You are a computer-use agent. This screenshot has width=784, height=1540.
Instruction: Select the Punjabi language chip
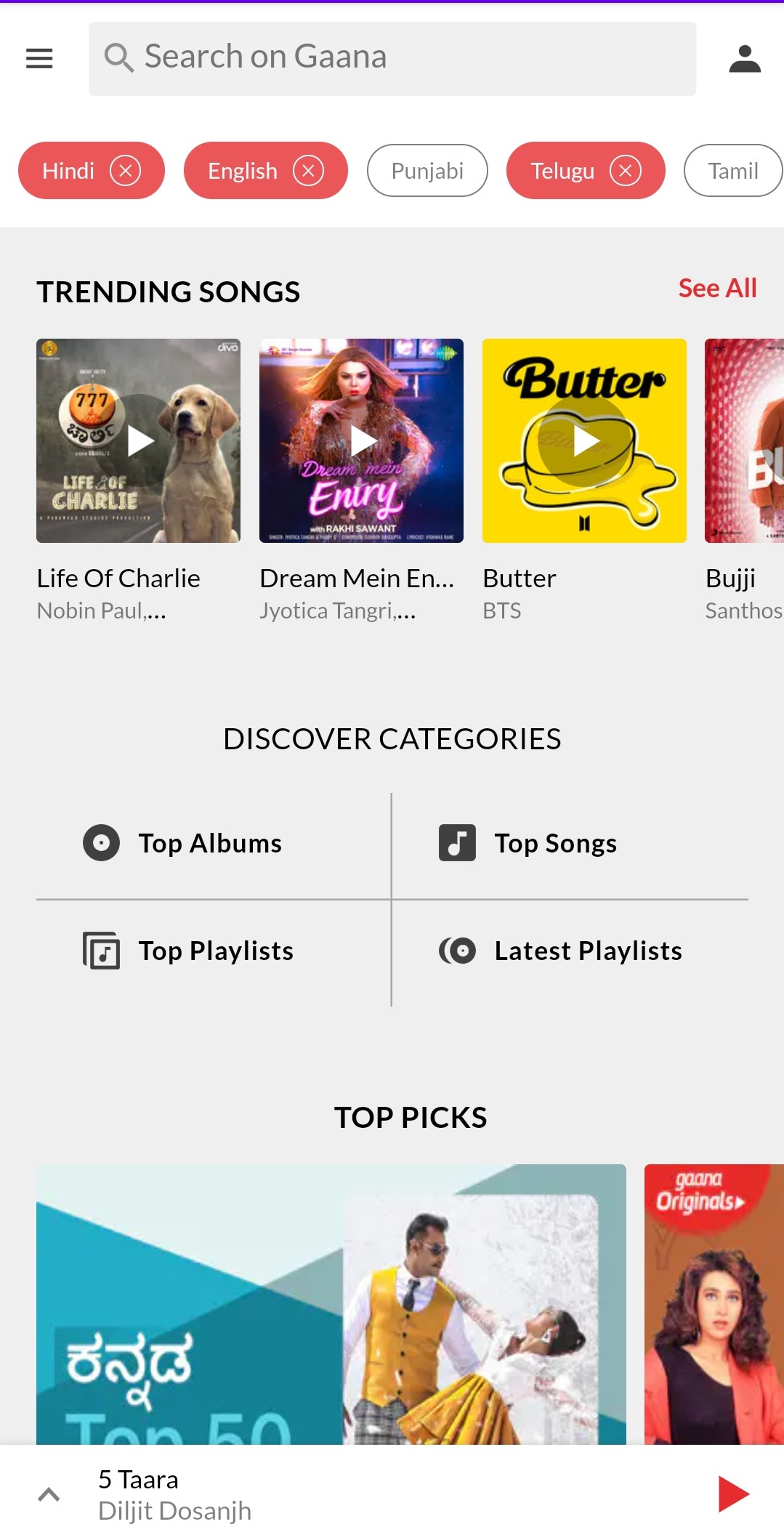(x=427, y=171)
